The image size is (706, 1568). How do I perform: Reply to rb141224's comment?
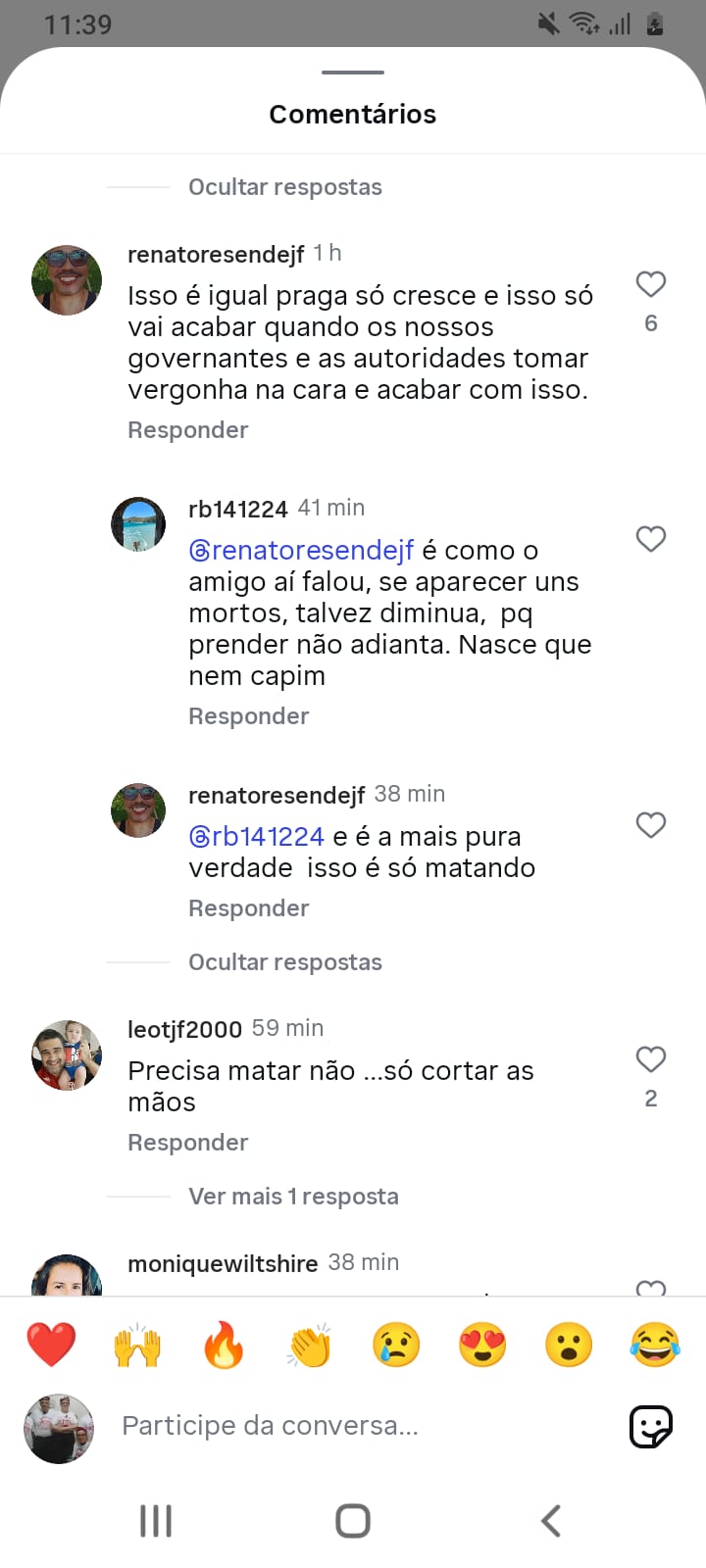pyautogui.click(x=248, y=716)
